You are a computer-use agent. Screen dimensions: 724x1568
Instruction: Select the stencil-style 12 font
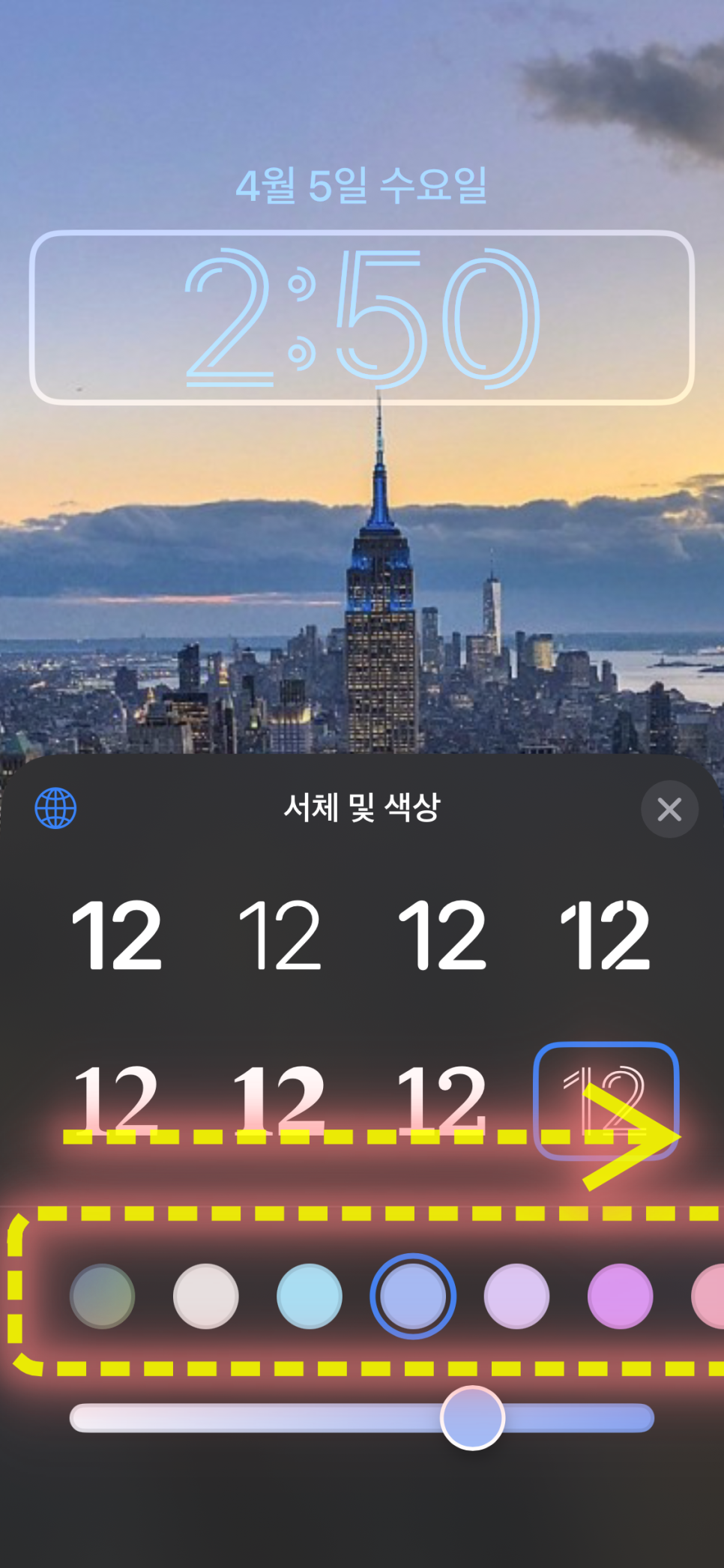[x=605, y=935]
